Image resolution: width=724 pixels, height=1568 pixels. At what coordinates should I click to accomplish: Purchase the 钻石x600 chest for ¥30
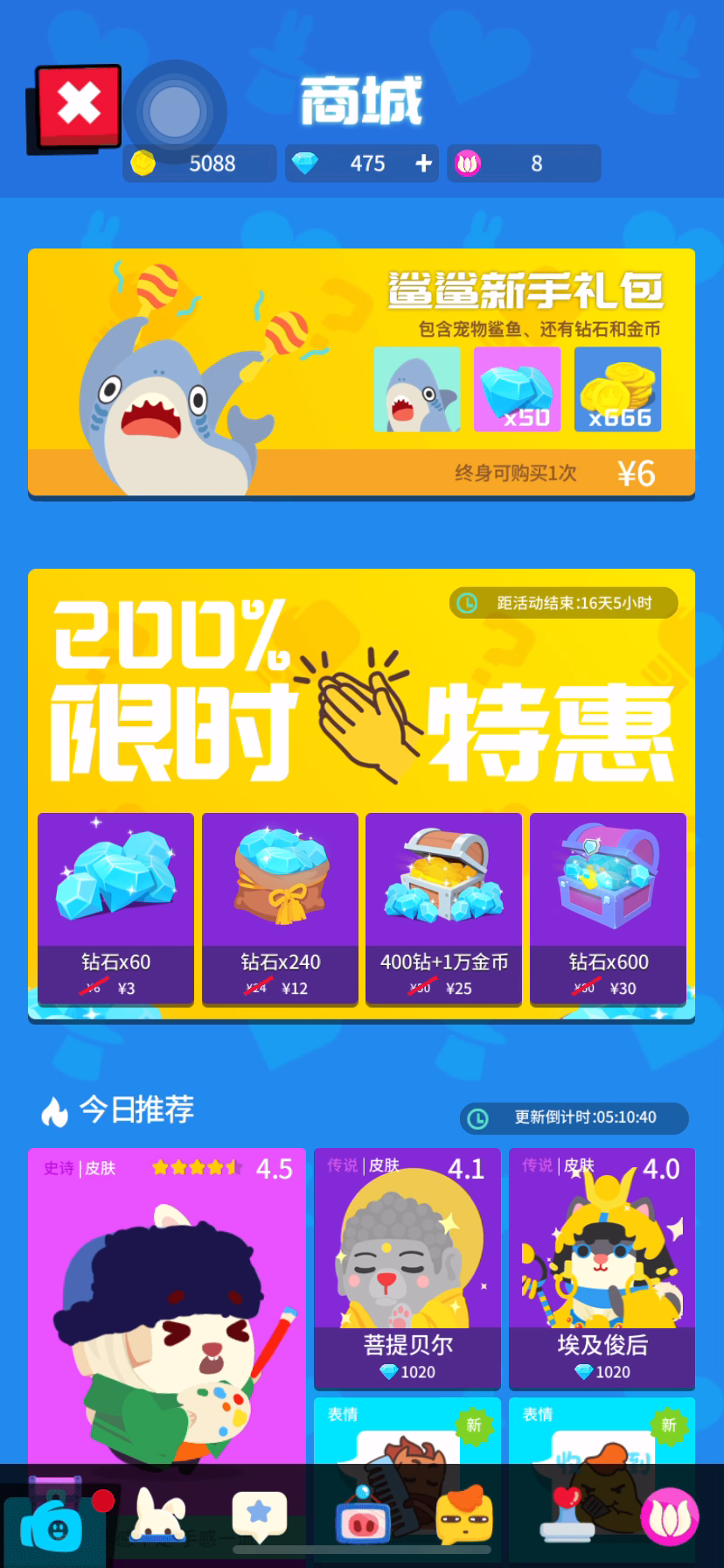(608, 908)
